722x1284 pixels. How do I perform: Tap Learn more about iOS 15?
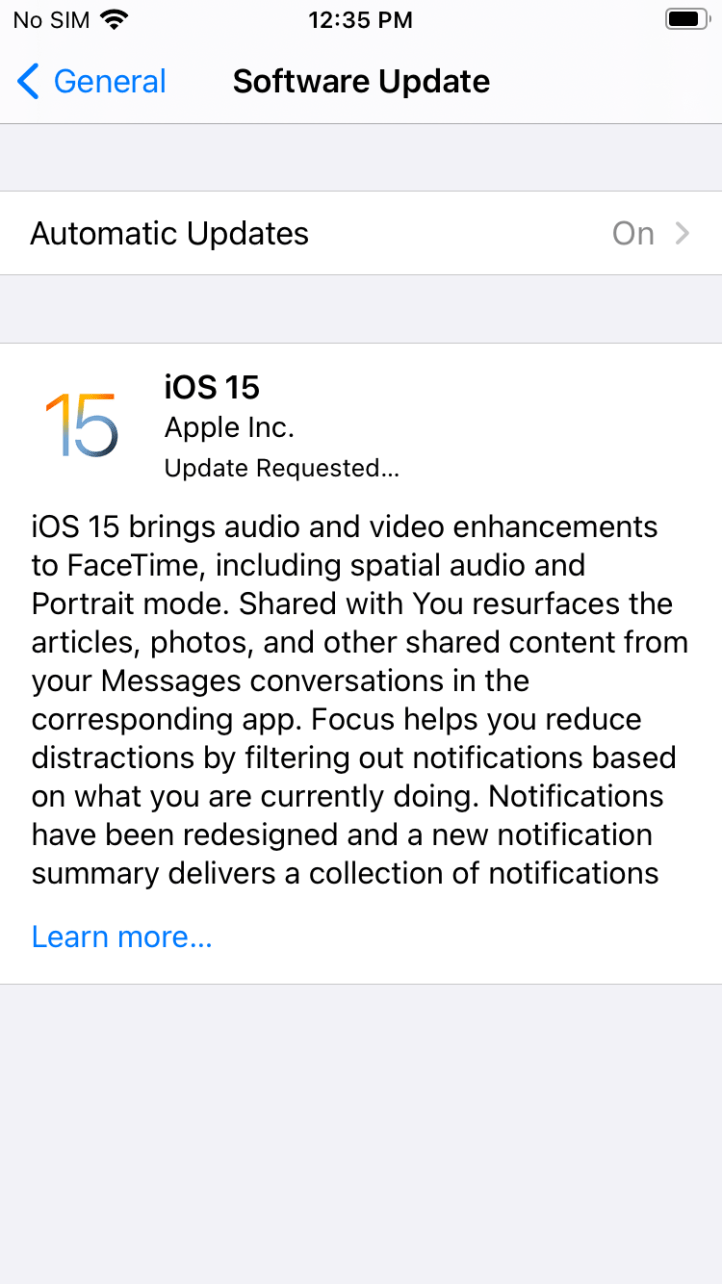(122, 937)
